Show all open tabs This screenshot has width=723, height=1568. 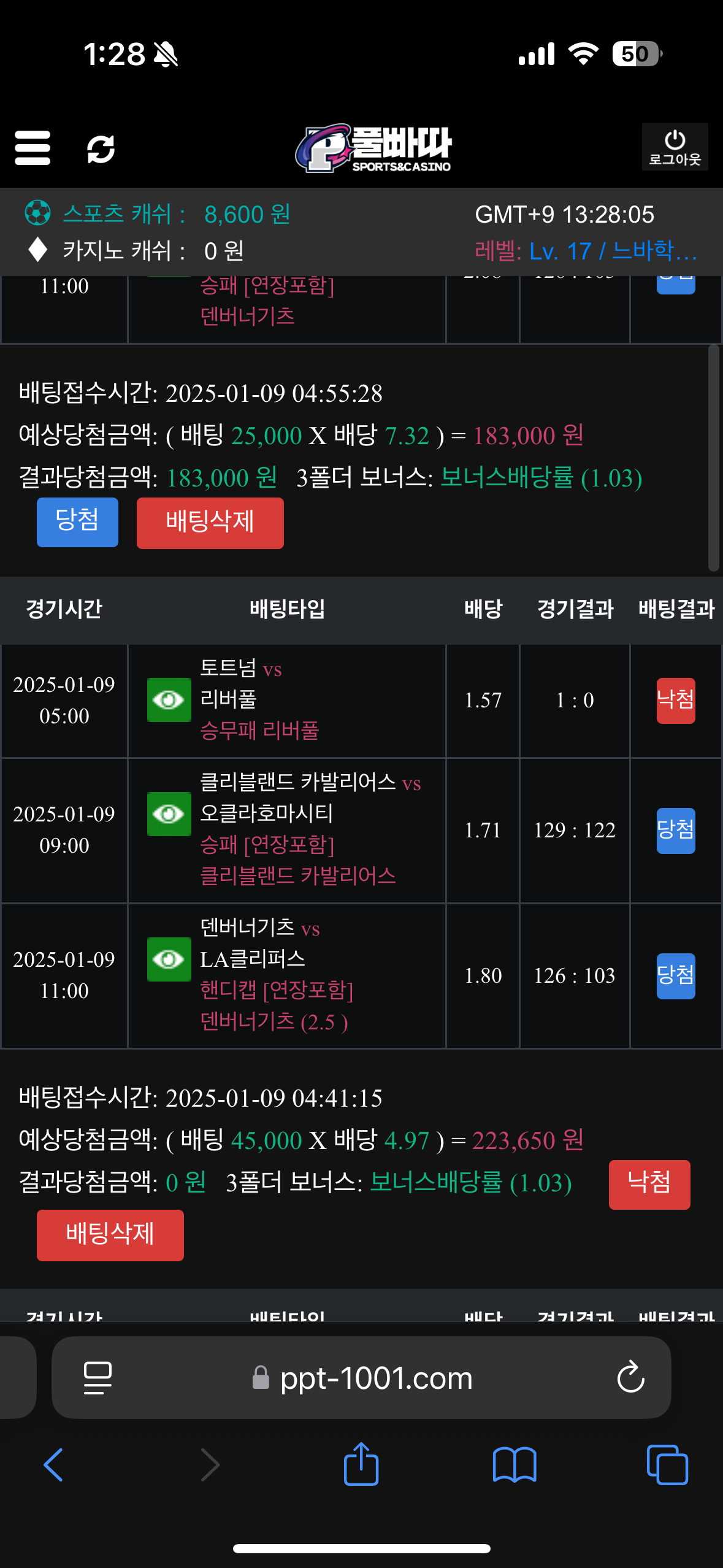(667, 1465)
